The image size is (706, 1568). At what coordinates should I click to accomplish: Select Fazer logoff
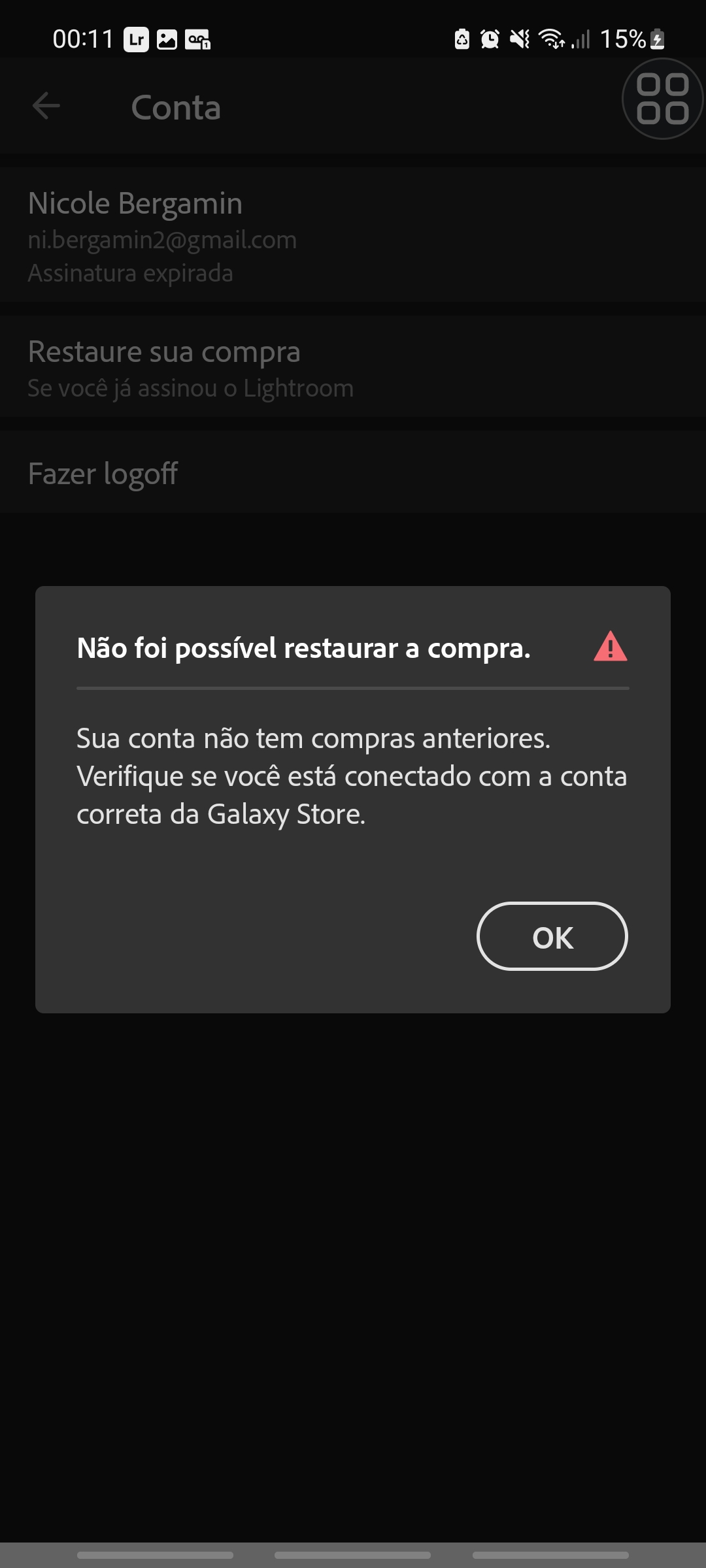point(103,473)
